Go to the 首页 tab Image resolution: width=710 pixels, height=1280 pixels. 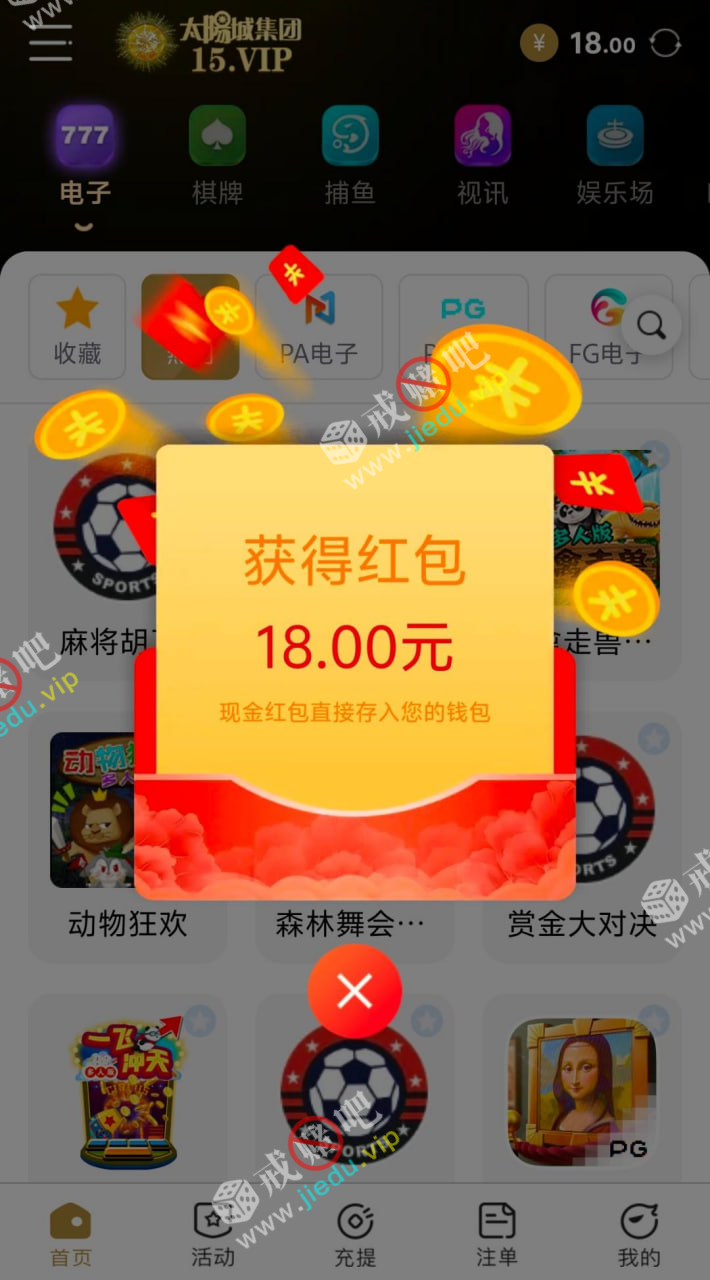pyautogui.click(x=71, y=1234)
